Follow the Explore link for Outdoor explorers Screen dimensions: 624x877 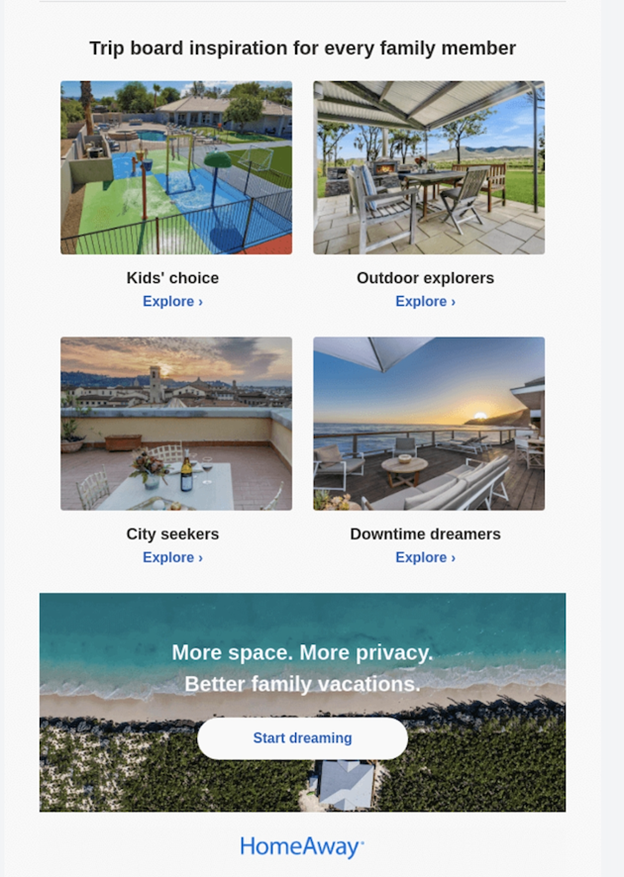[425, 301]
